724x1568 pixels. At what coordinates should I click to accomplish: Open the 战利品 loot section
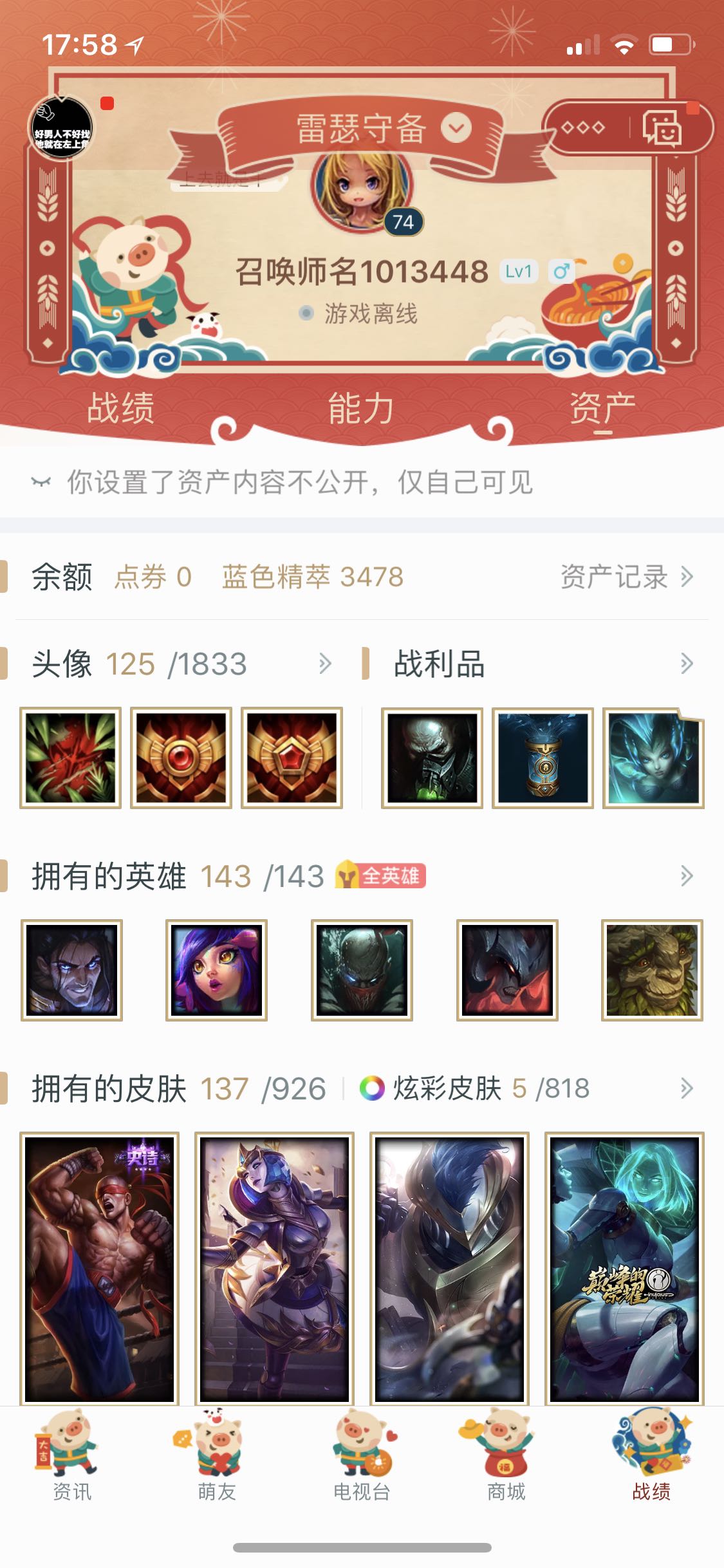click(x=686, y=664)
